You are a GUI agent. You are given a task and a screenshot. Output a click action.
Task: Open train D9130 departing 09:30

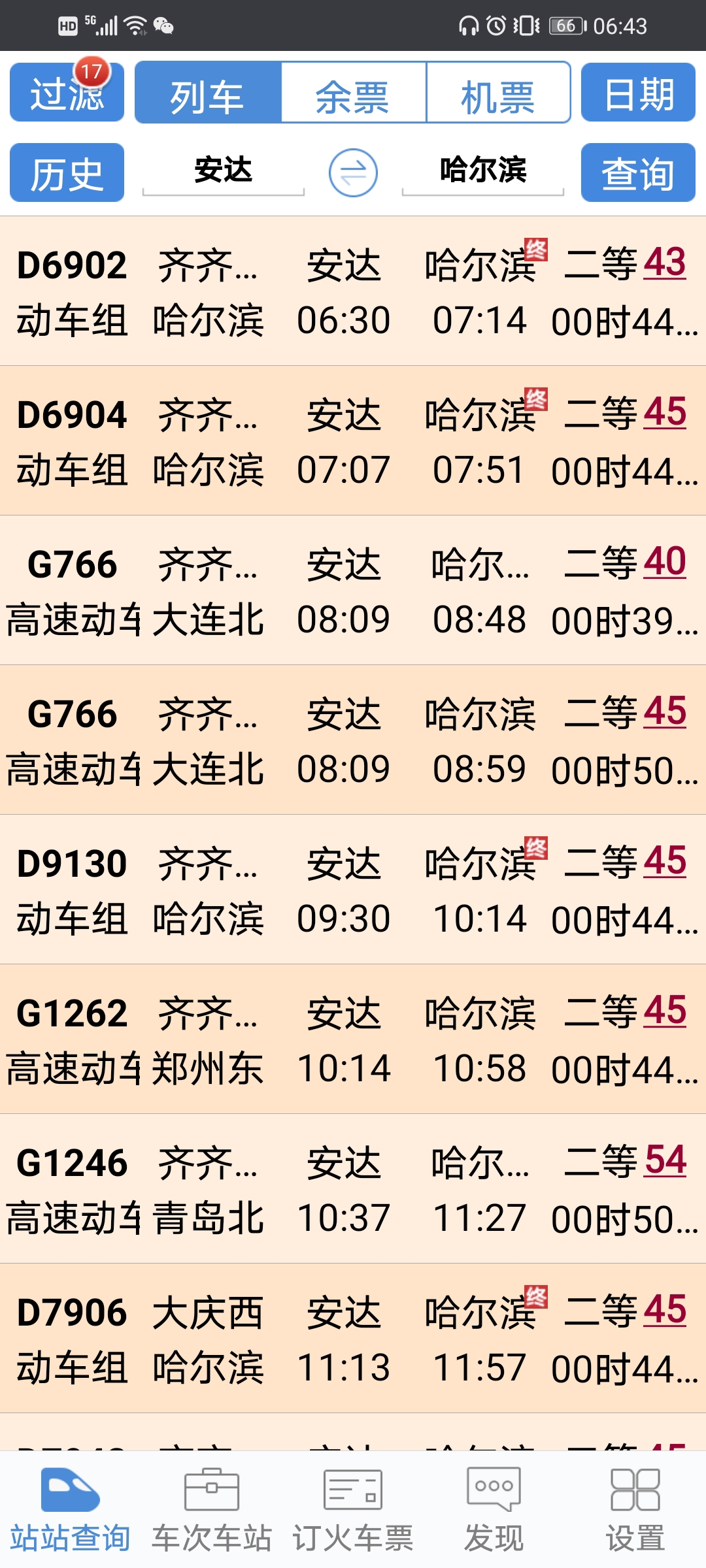point(353,890)
